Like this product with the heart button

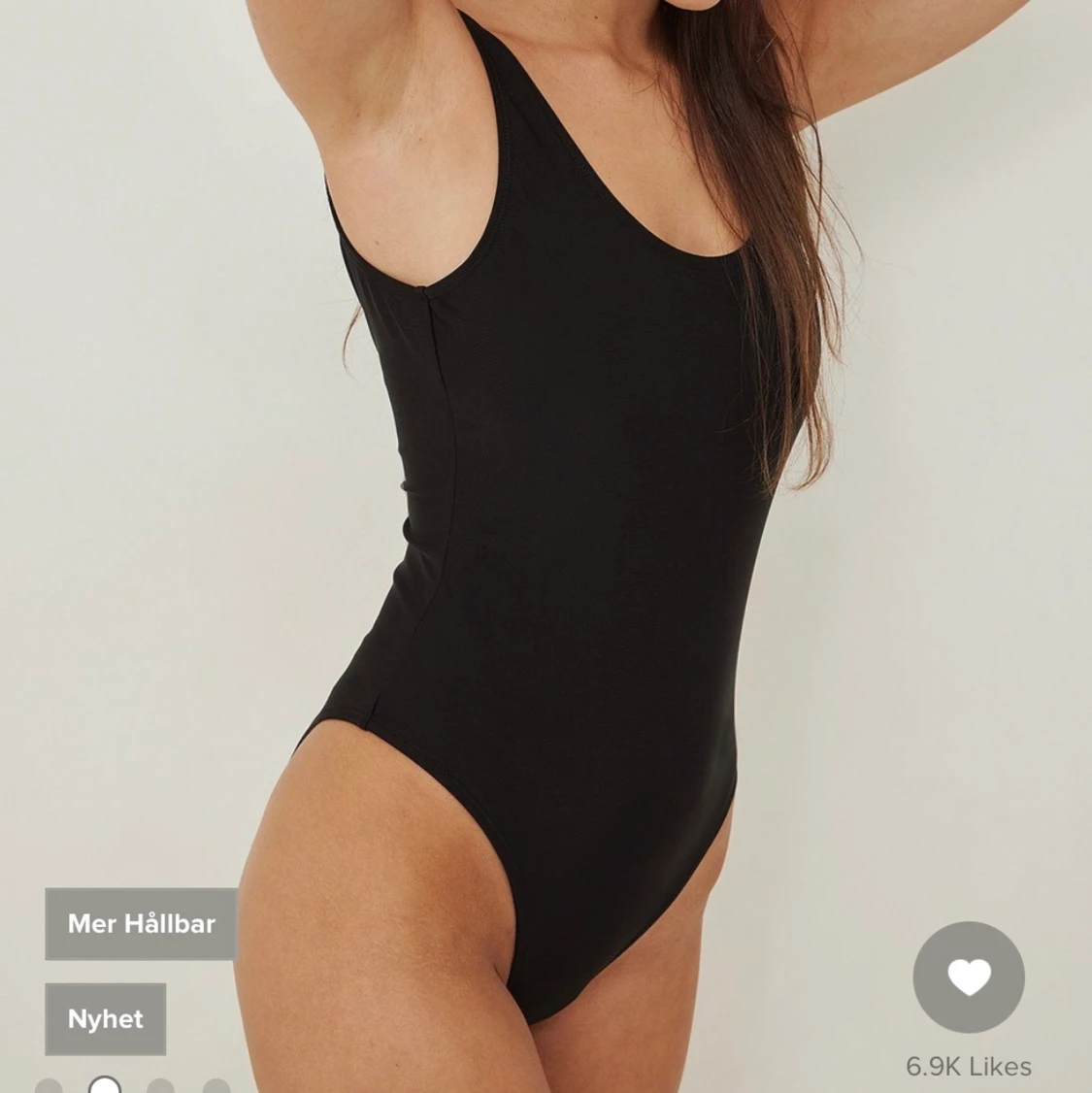[x=968, y=977]
